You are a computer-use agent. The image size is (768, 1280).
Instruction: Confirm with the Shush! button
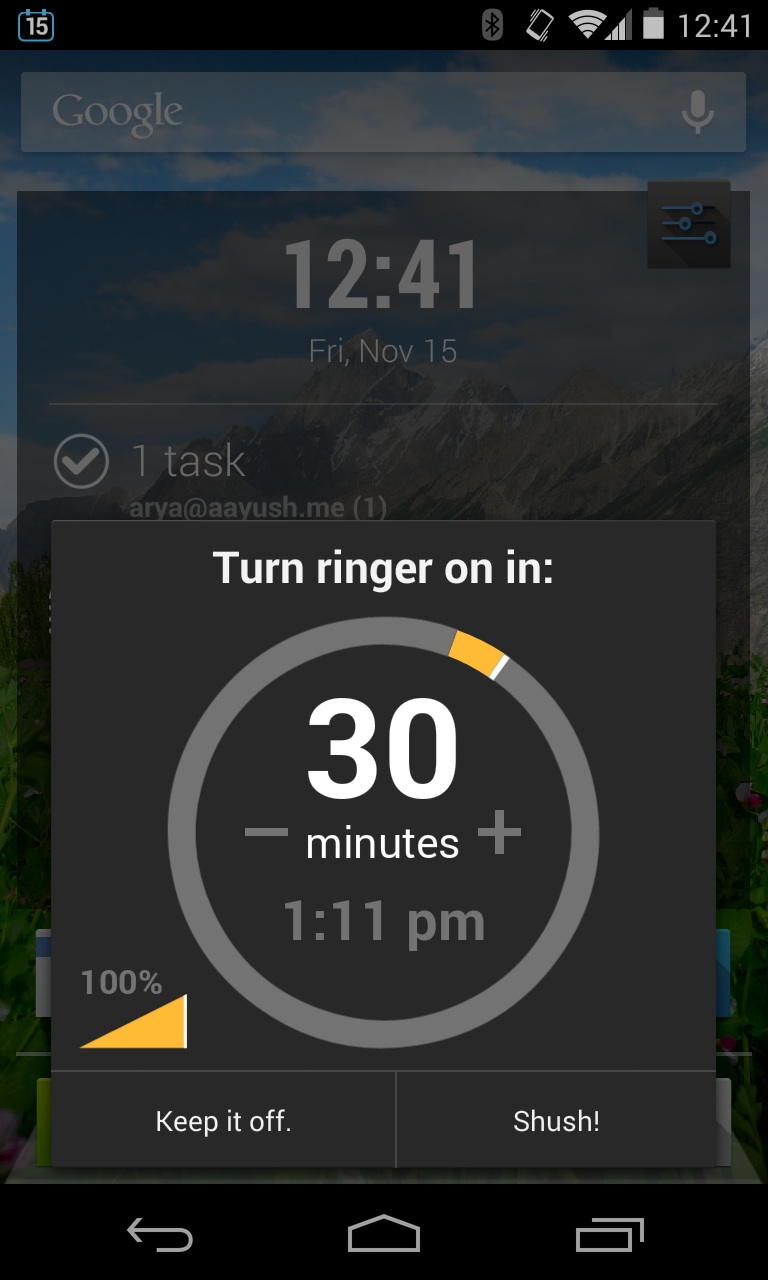(556, 1121)
